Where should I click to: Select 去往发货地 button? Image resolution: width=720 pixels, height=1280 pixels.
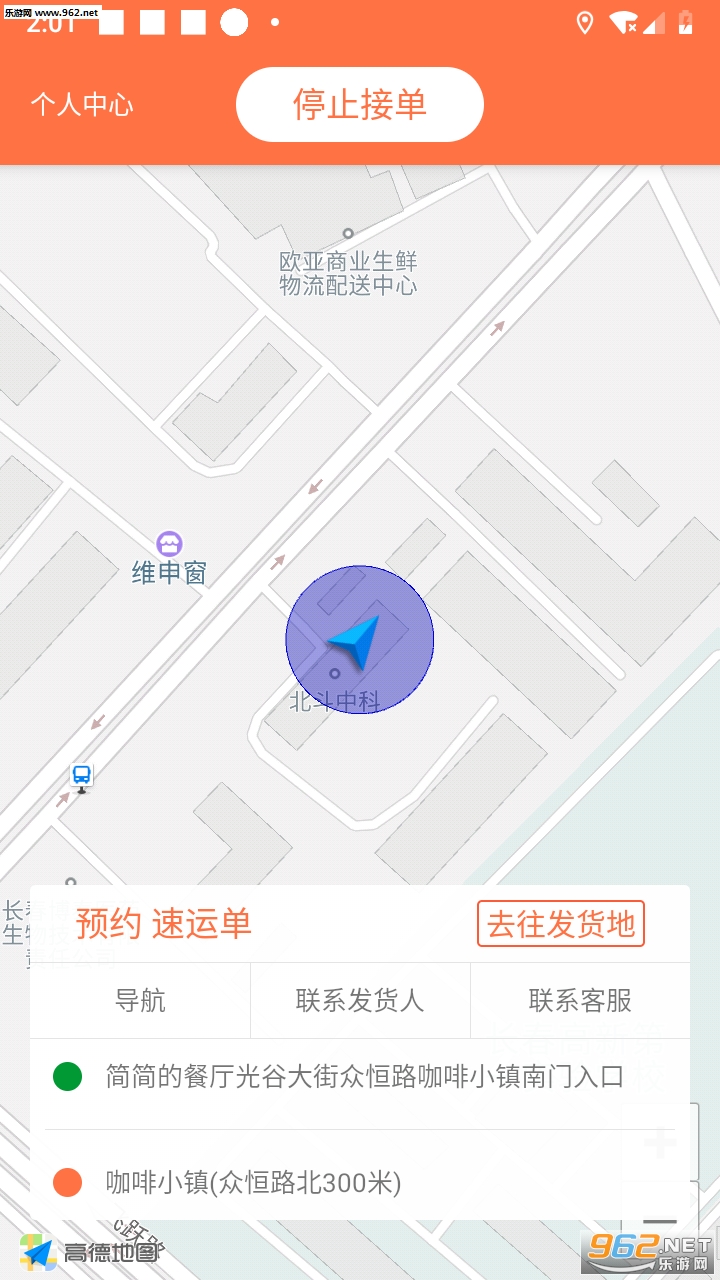560,923
